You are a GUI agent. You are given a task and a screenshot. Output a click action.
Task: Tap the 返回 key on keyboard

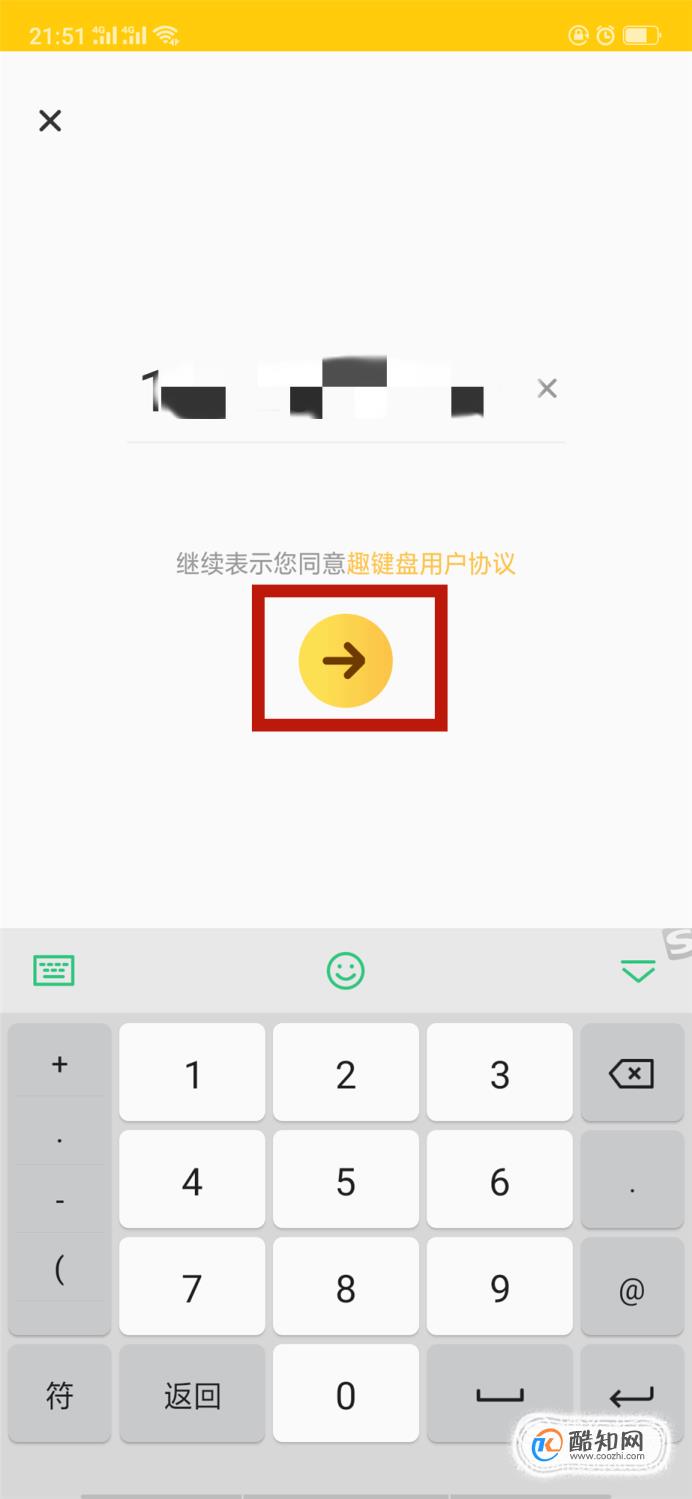tap(192, 1395)
